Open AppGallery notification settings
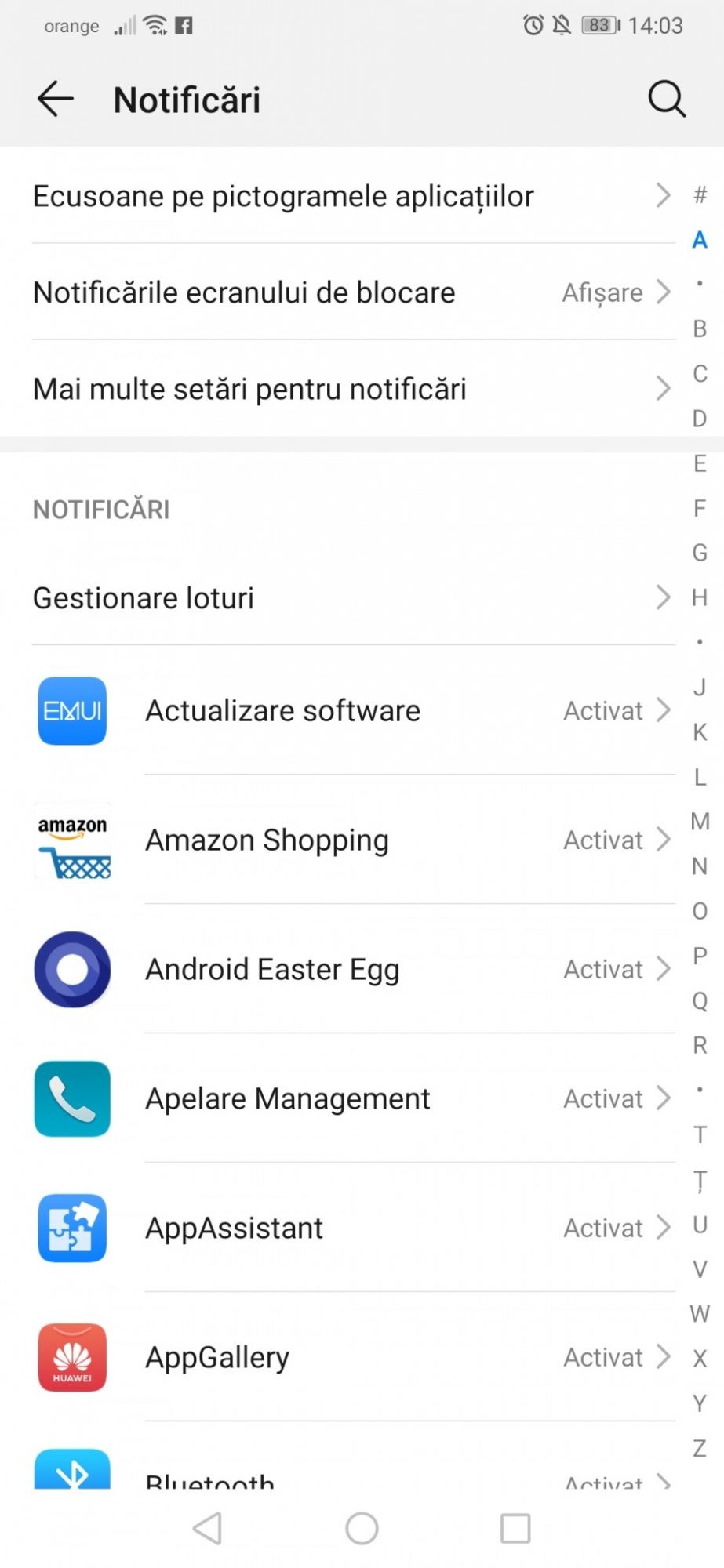Viewport: 724px width, 1568px height. pos(353,1358)
